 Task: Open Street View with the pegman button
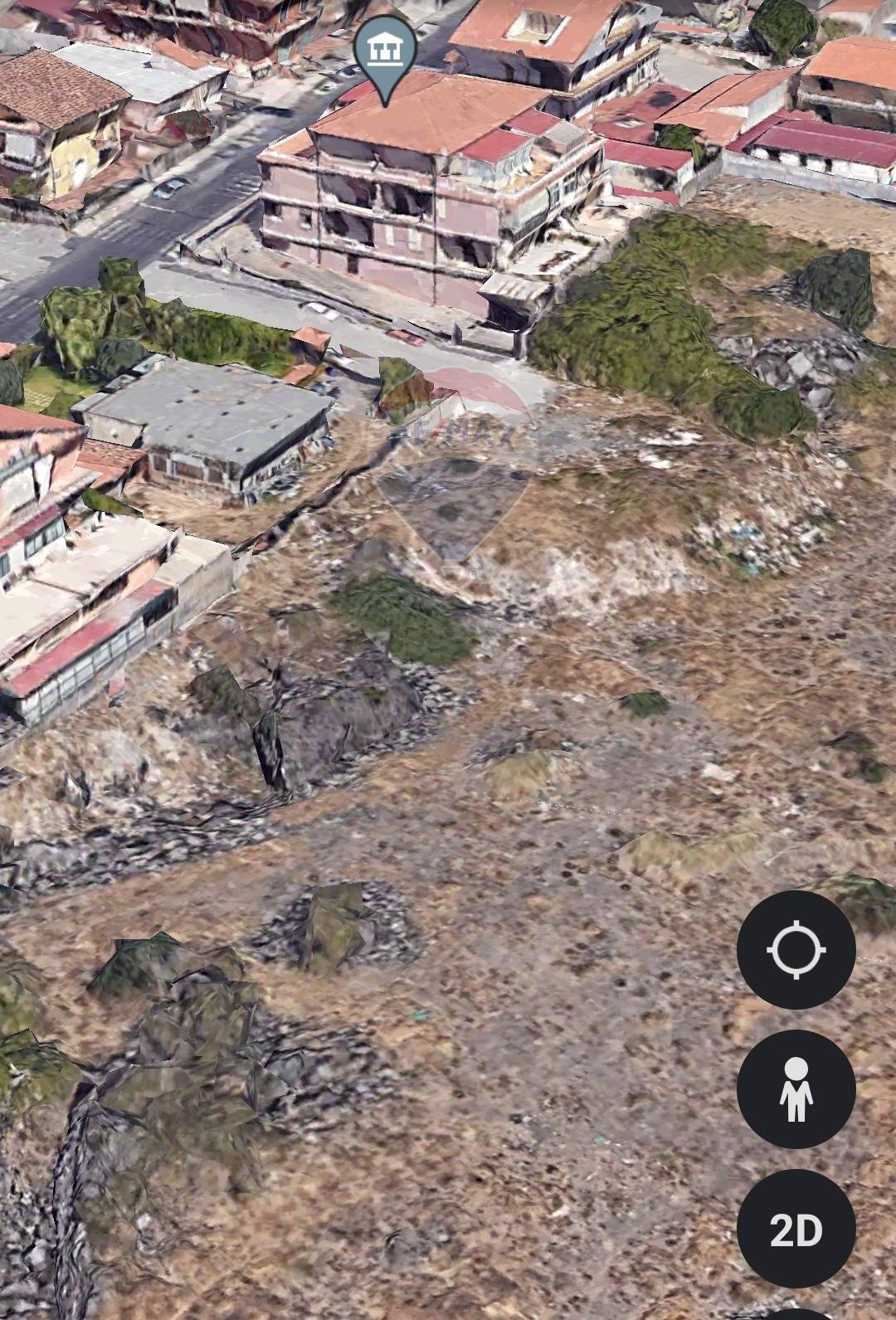point(796,1089)
